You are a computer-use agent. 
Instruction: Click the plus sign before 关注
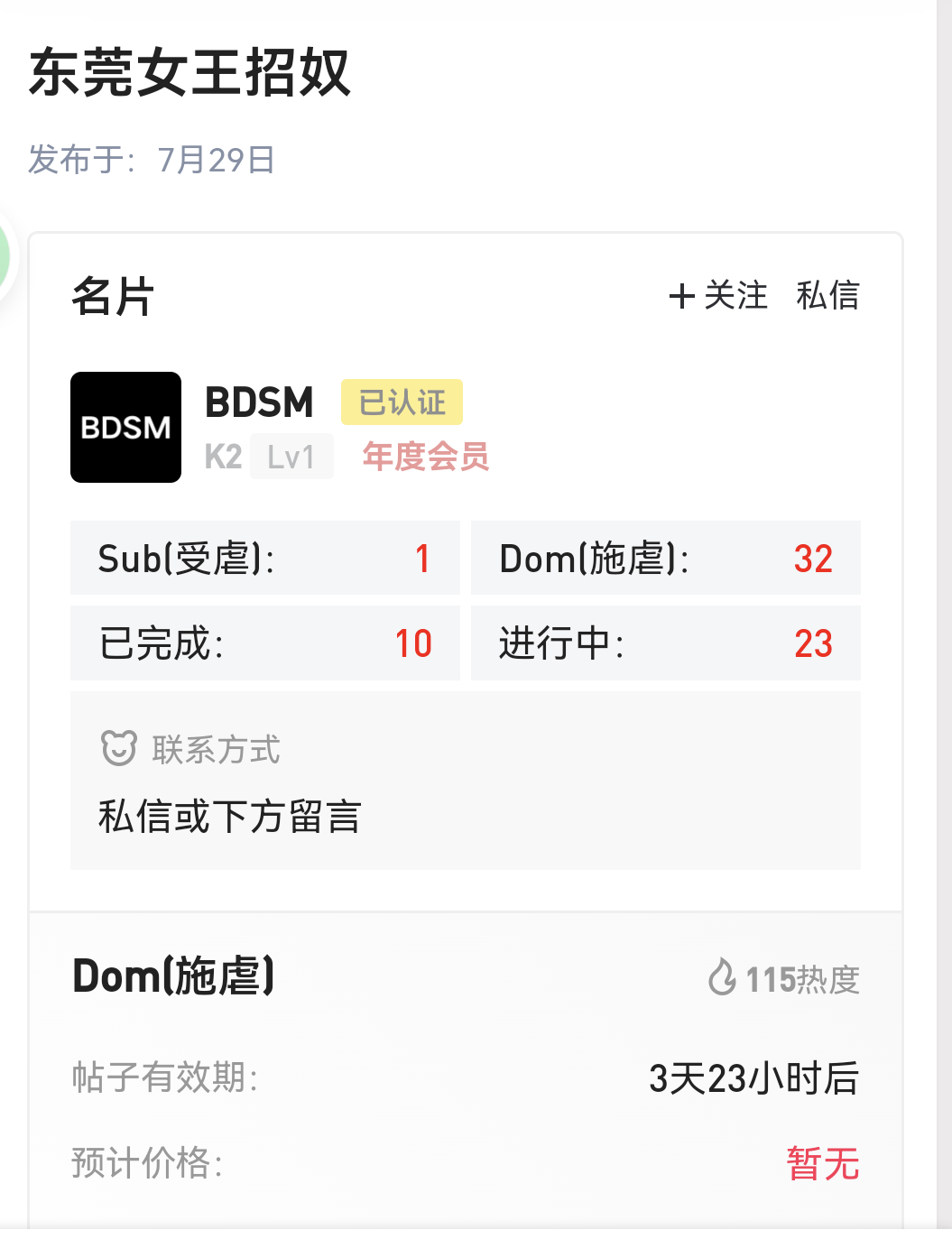(x=681, y=295)
